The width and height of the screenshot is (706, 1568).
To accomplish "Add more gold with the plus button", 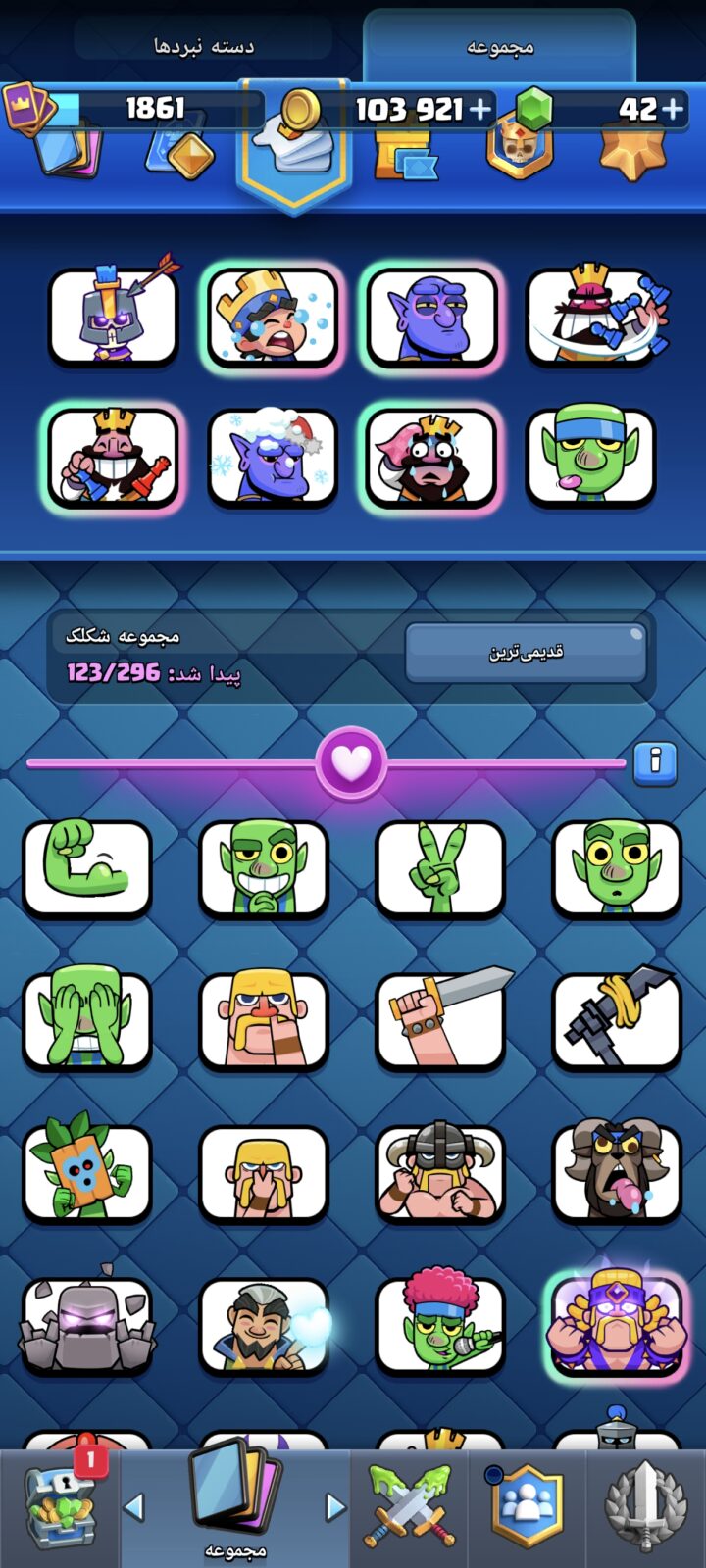I will pos(480,109).
